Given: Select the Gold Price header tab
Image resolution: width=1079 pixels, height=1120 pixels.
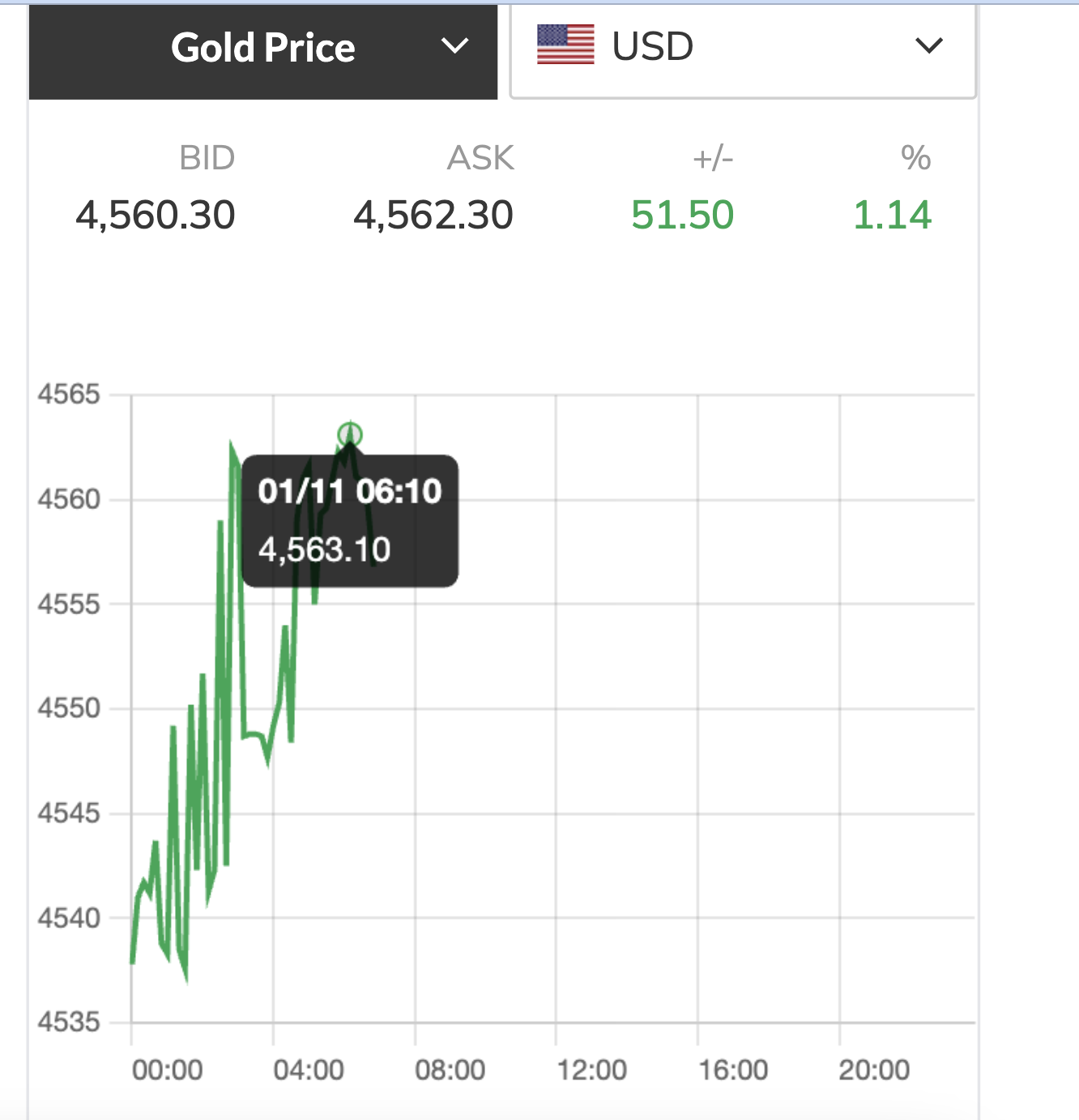Looking at the screenshot, I should click(263, 46).
